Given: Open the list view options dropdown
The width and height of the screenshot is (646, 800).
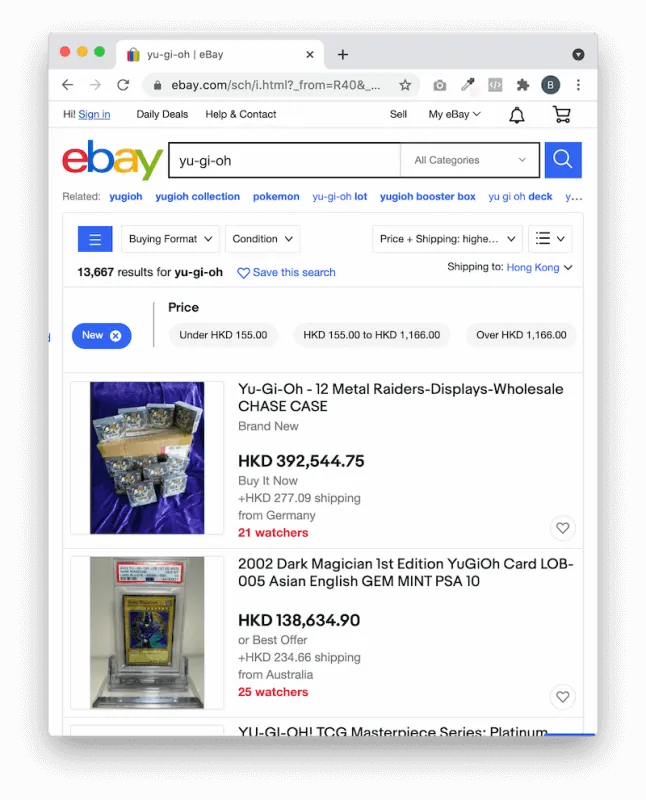Looking at the screenshot, I should [550, 239].
